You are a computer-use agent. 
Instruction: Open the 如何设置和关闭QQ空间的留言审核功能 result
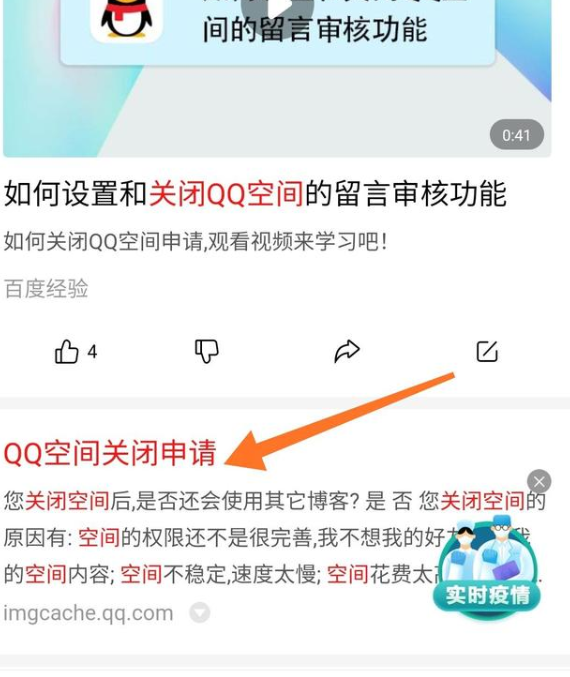[255, 194]
